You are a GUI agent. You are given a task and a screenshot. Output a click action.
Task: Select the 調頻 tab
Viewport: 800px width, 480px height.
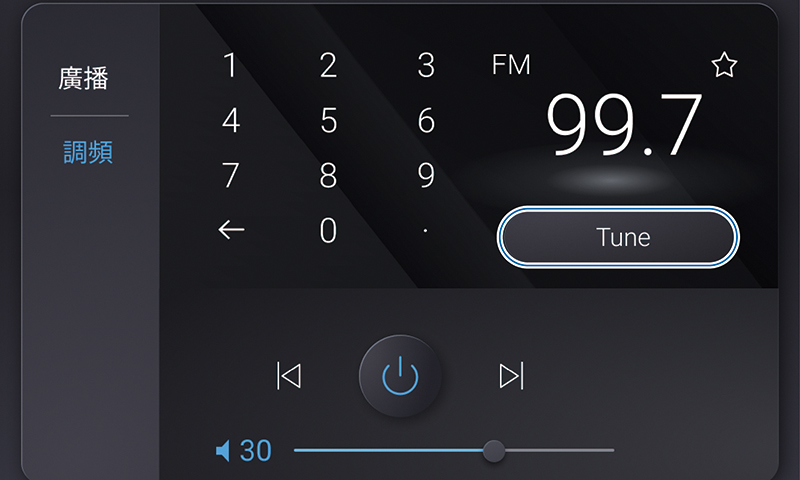(89, 153)
